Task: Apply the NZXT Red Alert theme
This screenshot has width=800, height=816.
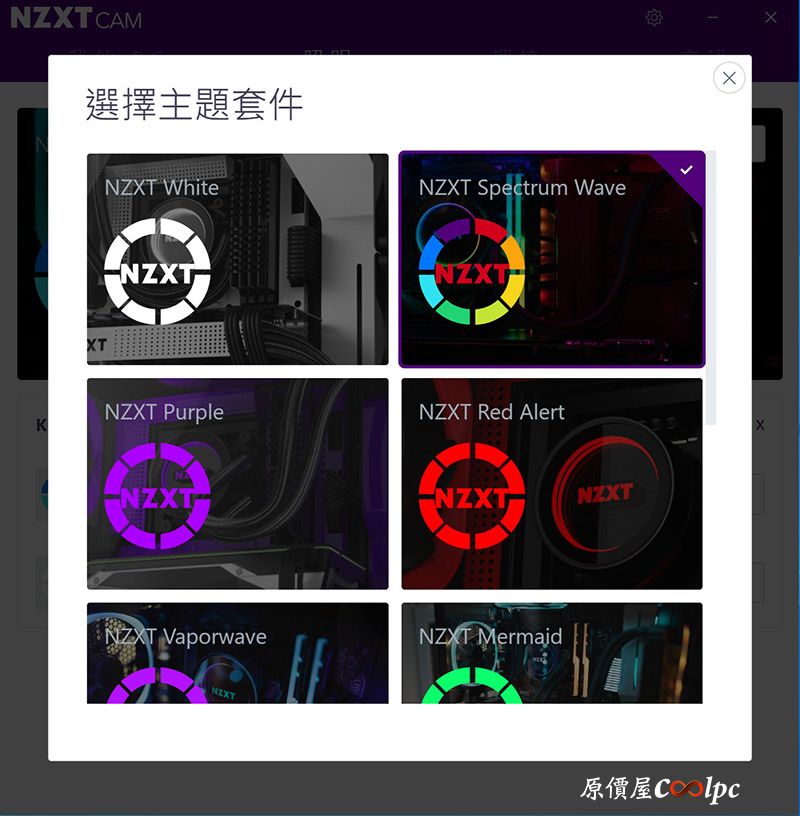Action: click(552, 484)
